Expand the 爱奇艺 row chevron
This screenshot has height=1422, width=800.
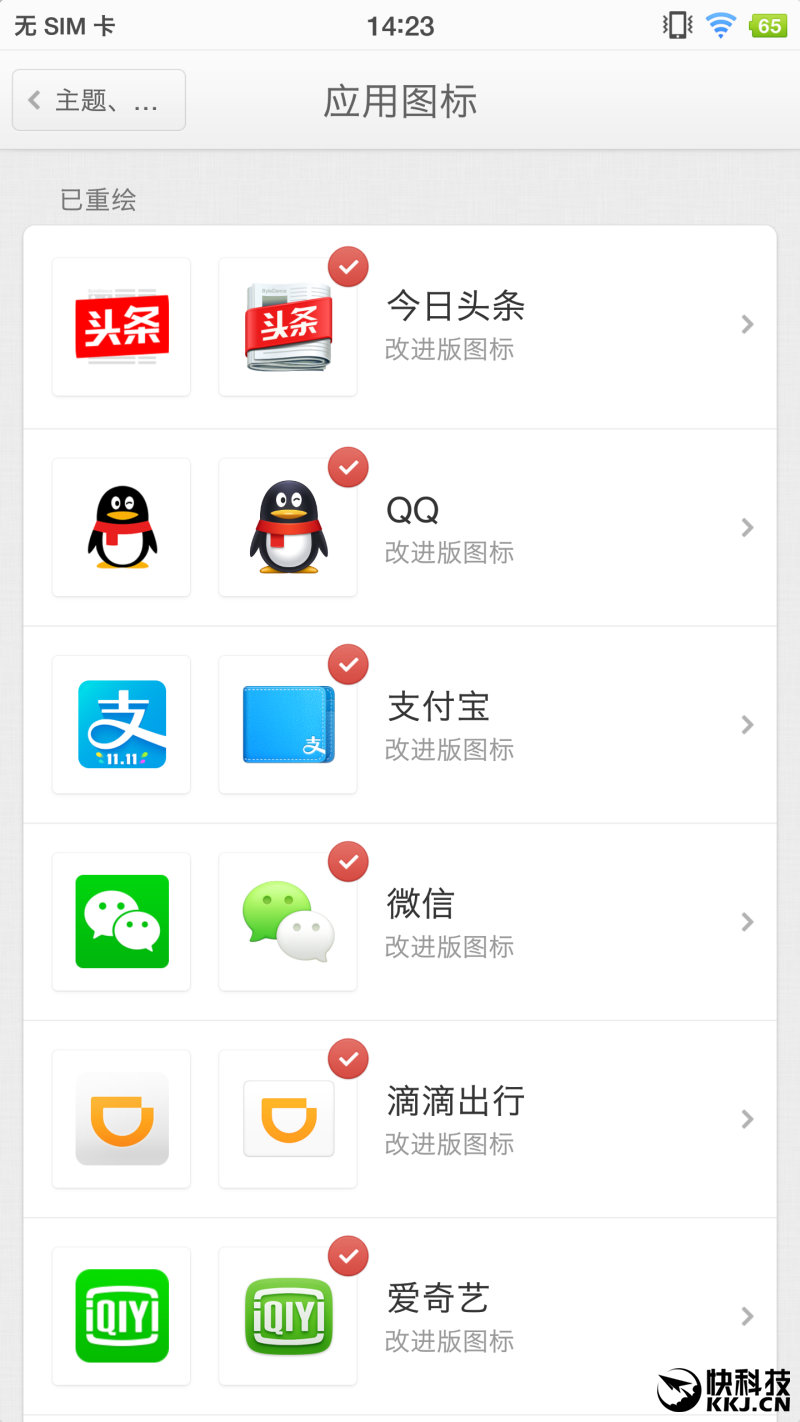coord(747,1315)
